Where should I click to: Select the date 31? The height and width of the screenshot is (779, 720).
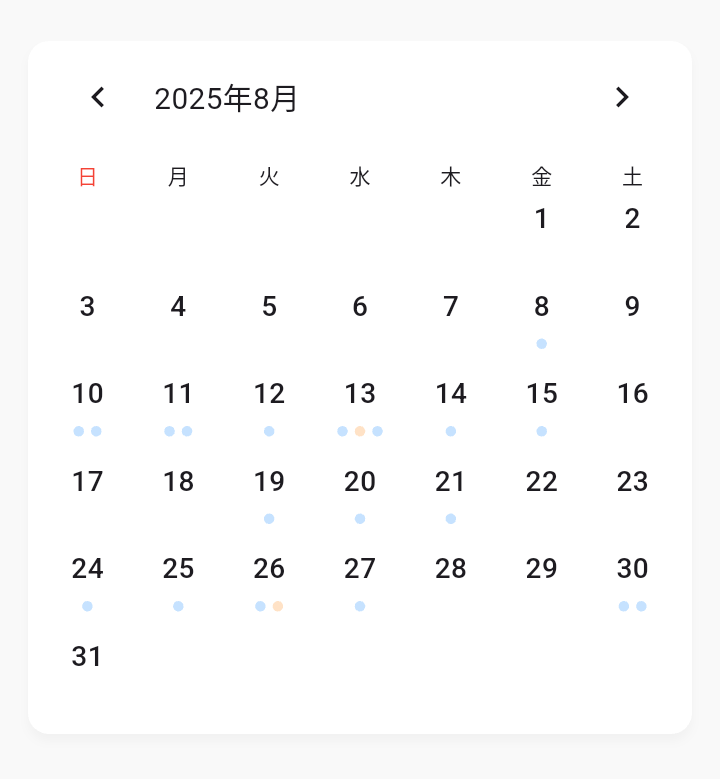point(87,657)
